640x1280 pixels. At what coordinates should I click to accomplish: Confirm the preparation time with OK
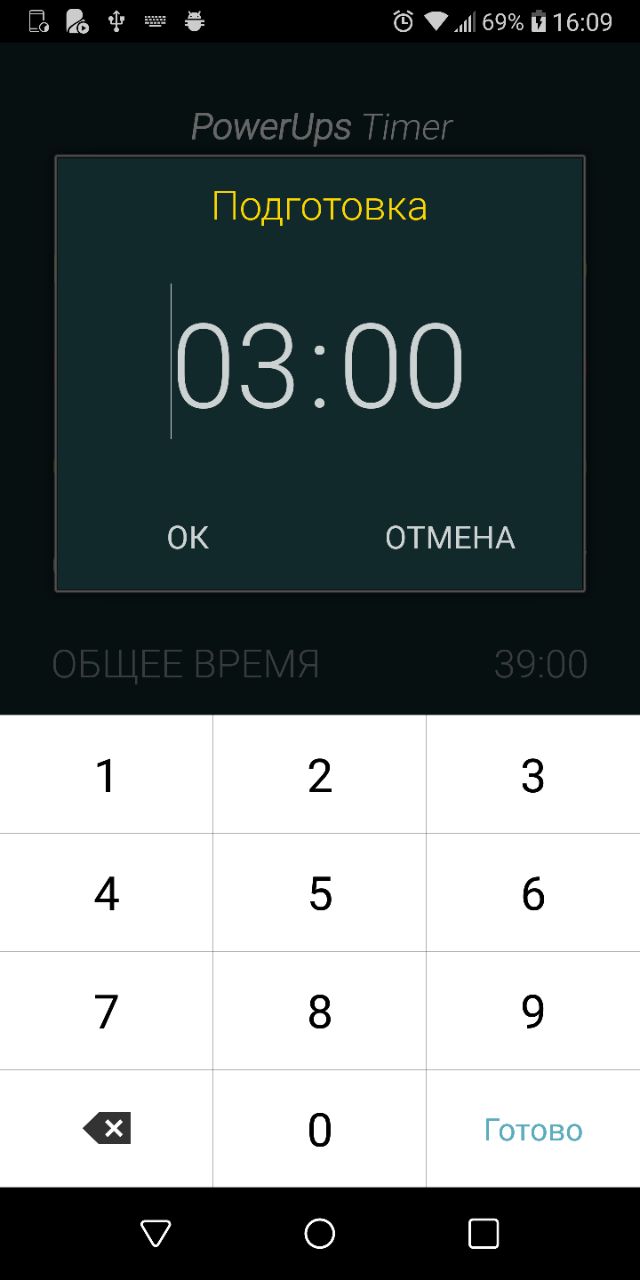pos(188,538)
